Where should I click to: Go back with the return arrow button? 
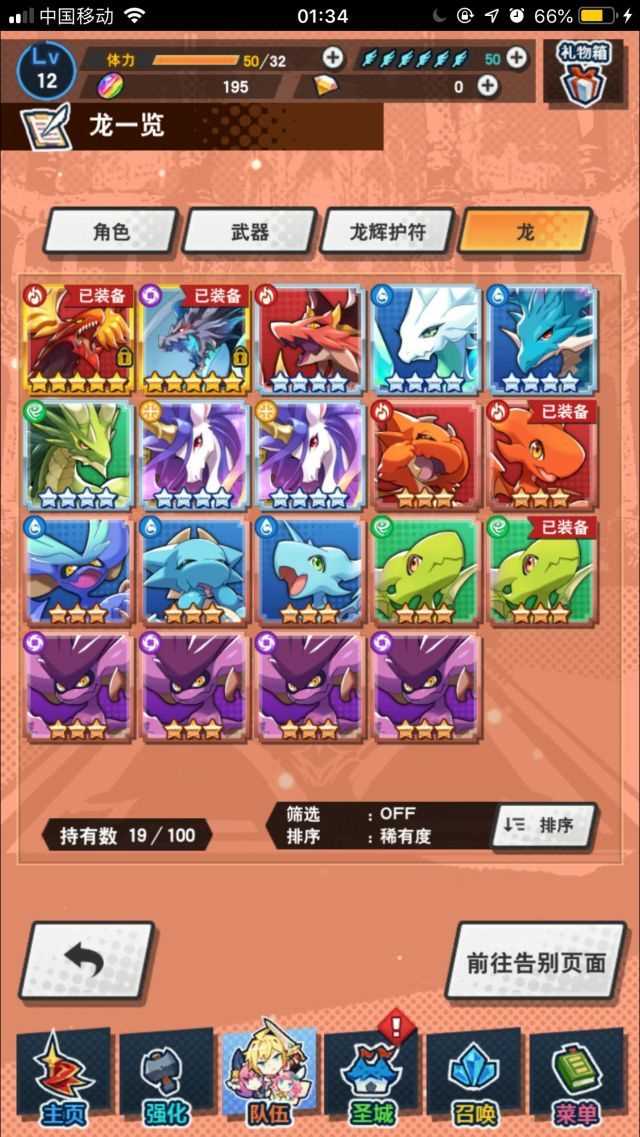pyautogui.click(x=87, y=959)
